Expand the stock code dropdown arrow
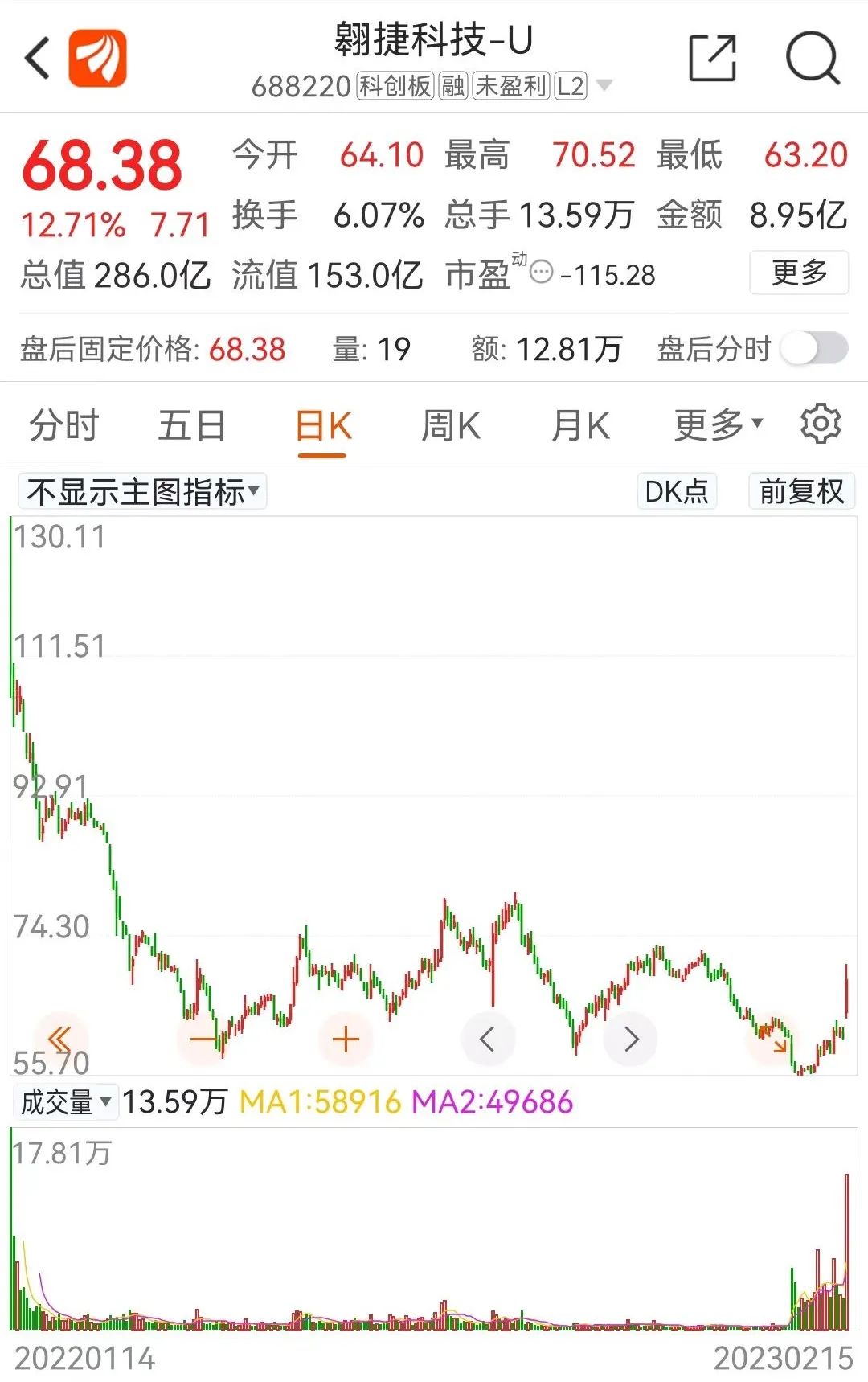This screenshot has width=868, height=1382. tap(604, 85)
